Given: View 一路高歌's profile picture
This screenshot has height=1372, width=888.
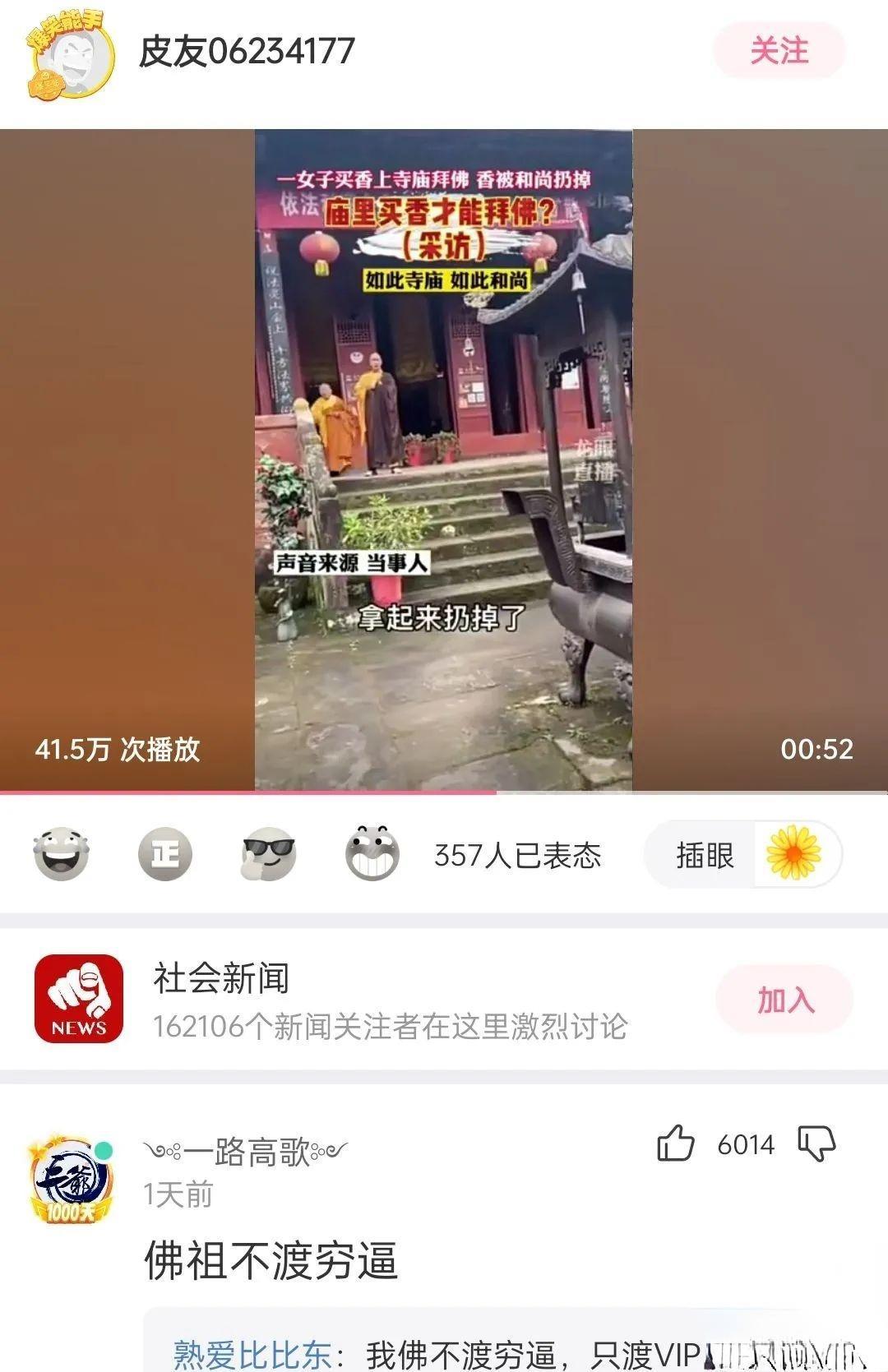Looking at the screenshot, I should click(x=70, y=1180).
